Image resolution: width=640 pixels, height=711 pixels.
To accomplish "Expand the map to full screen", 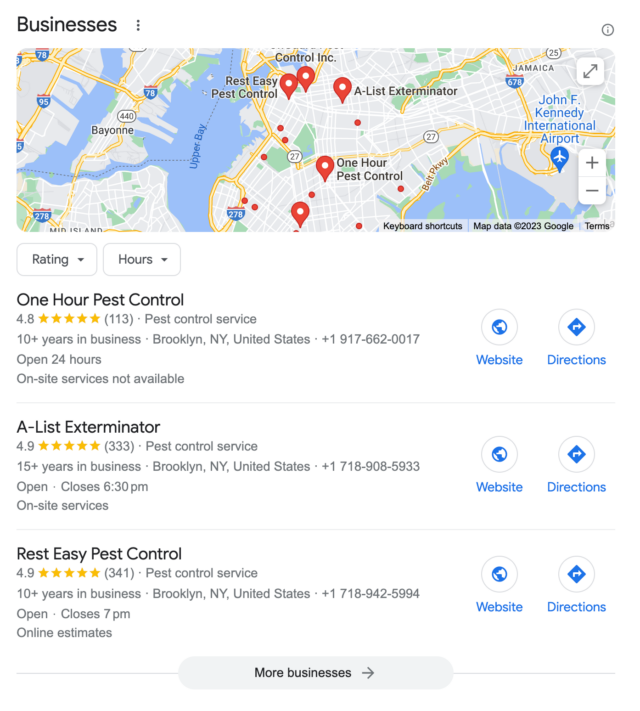I will pyautogui.click(x=590, y=71).
